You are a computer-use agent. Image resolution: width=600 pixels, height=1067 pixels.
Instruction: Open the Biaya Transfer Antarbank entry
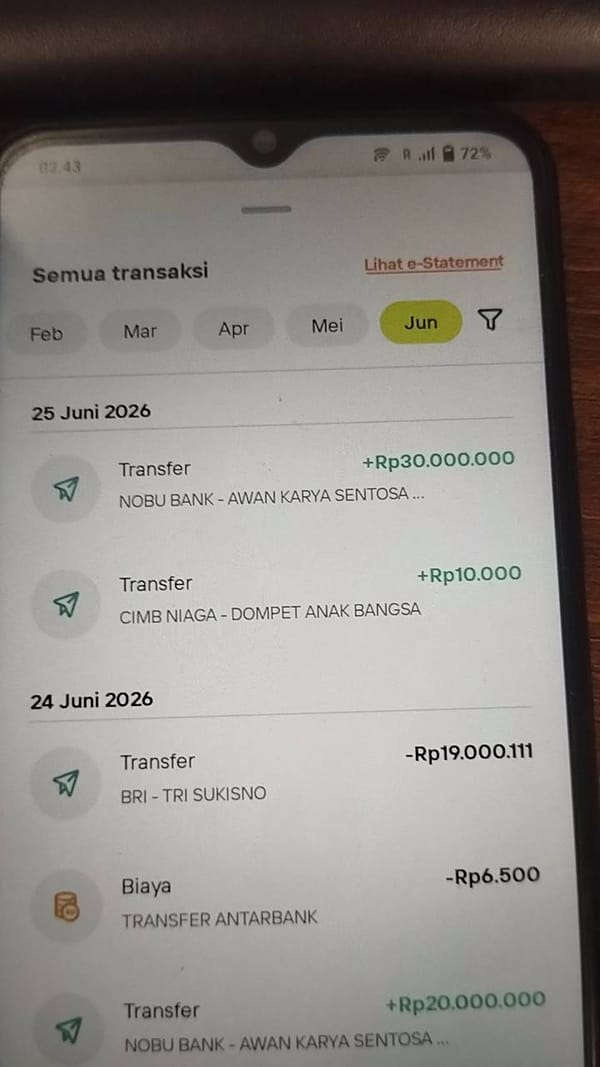click(x=284, y=901)
